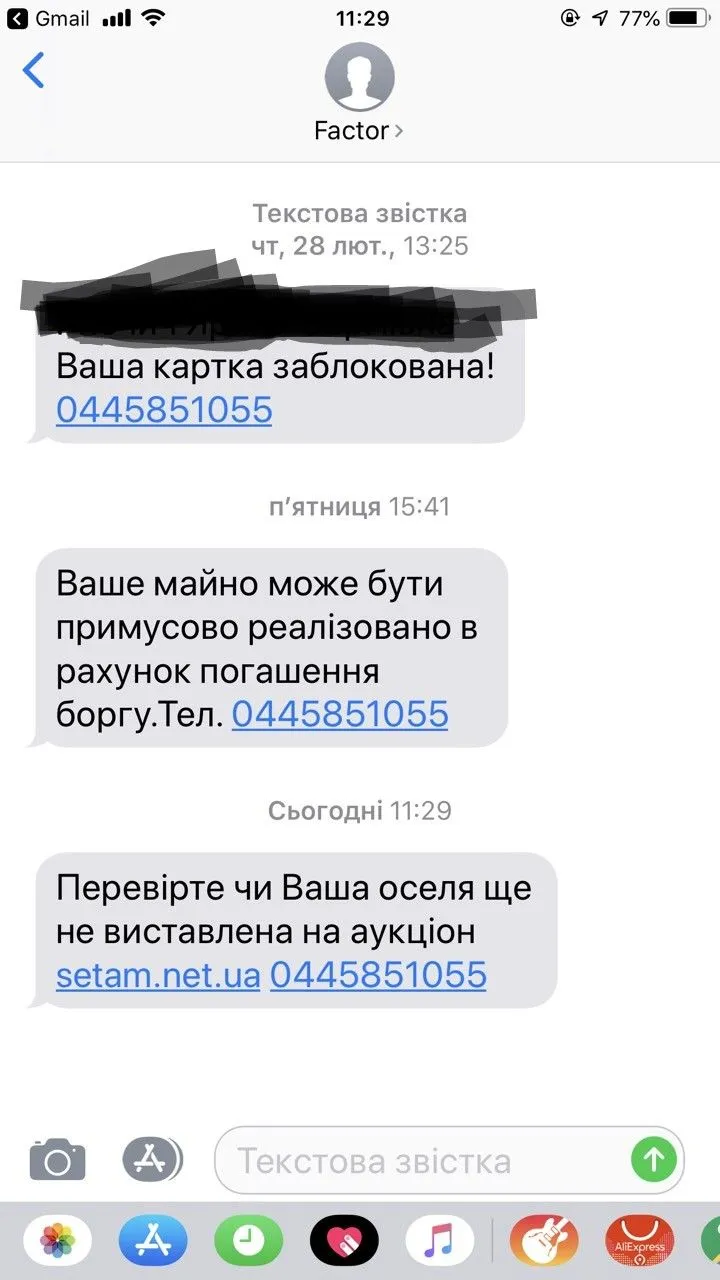Toggle the iMessage apps drawer icon
The image size is (720, 1280).
(151, 1161)
